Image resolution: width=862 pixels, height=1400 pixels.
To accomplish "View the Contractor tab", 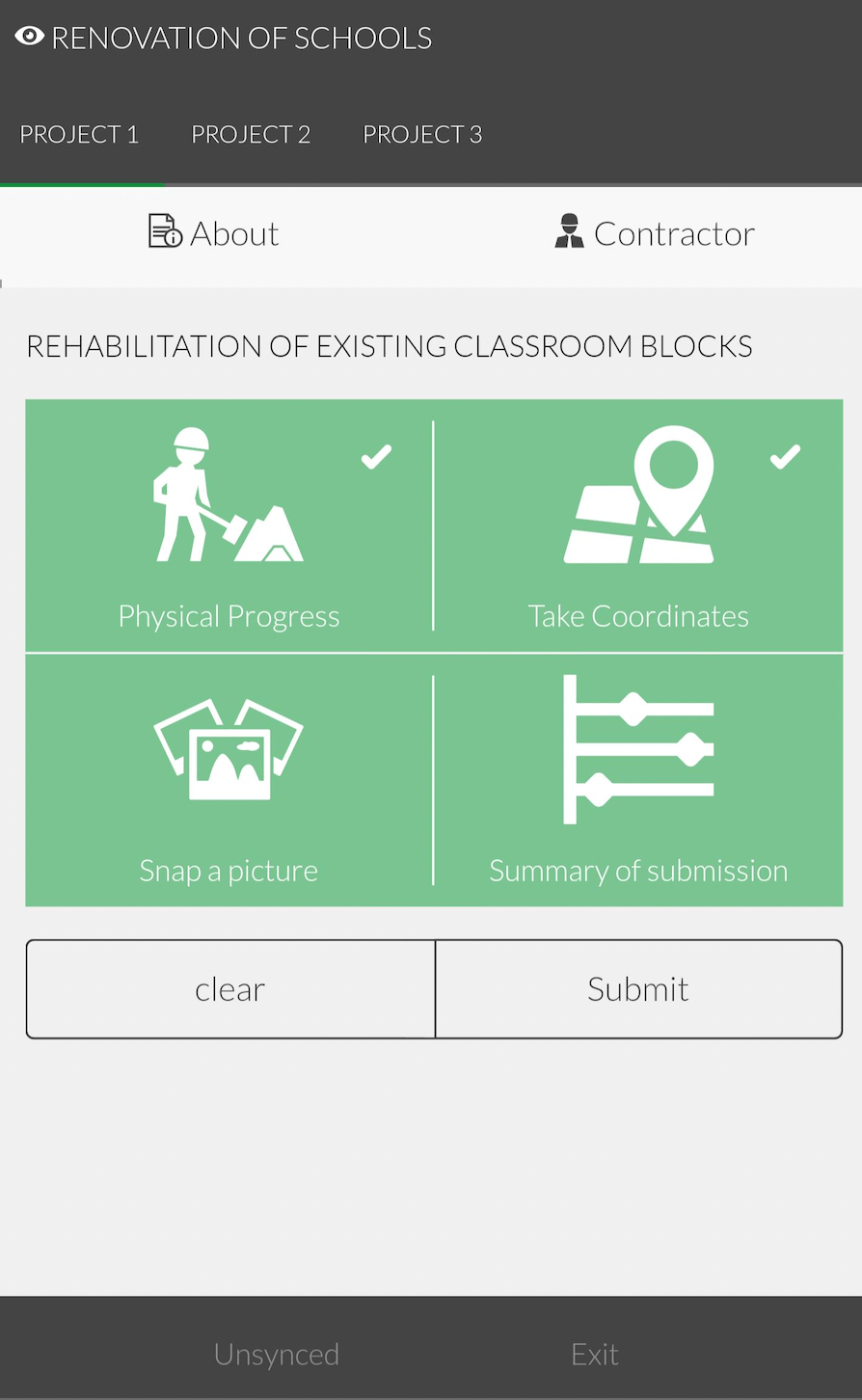I will (655, 233).
